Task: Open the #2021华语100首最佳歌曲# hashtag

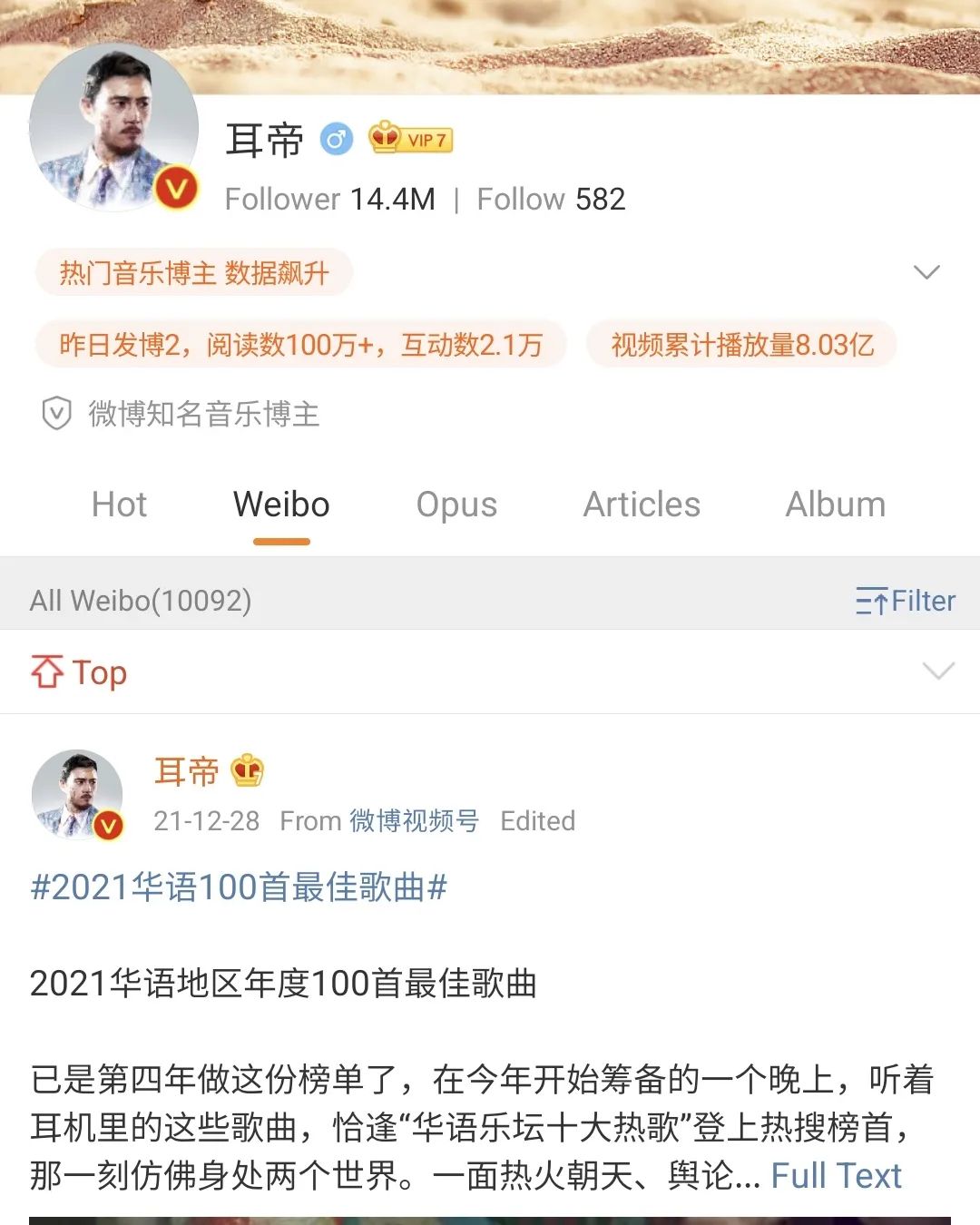Action: 234,887
